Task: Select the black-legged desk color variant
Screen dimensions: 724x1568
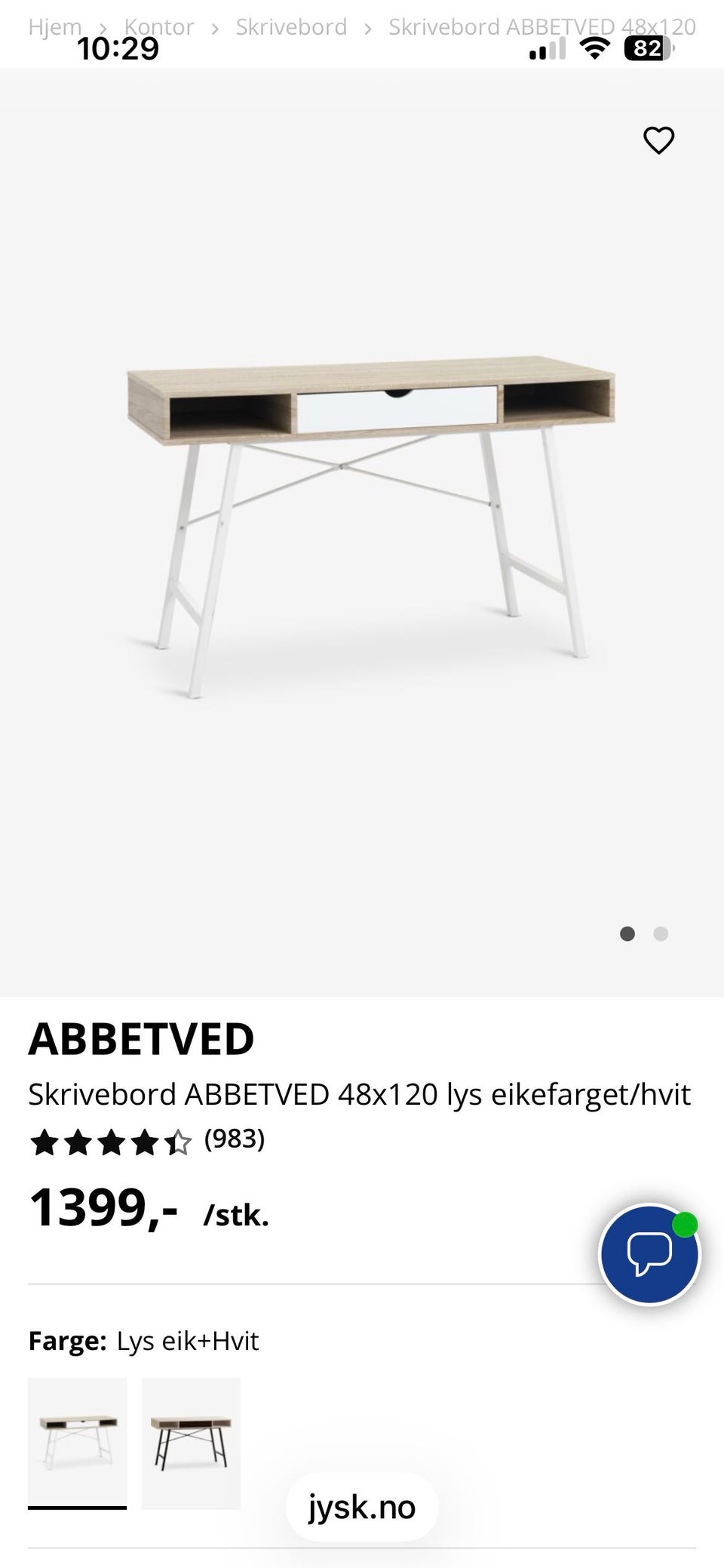Action: [x=191, y=1443]
